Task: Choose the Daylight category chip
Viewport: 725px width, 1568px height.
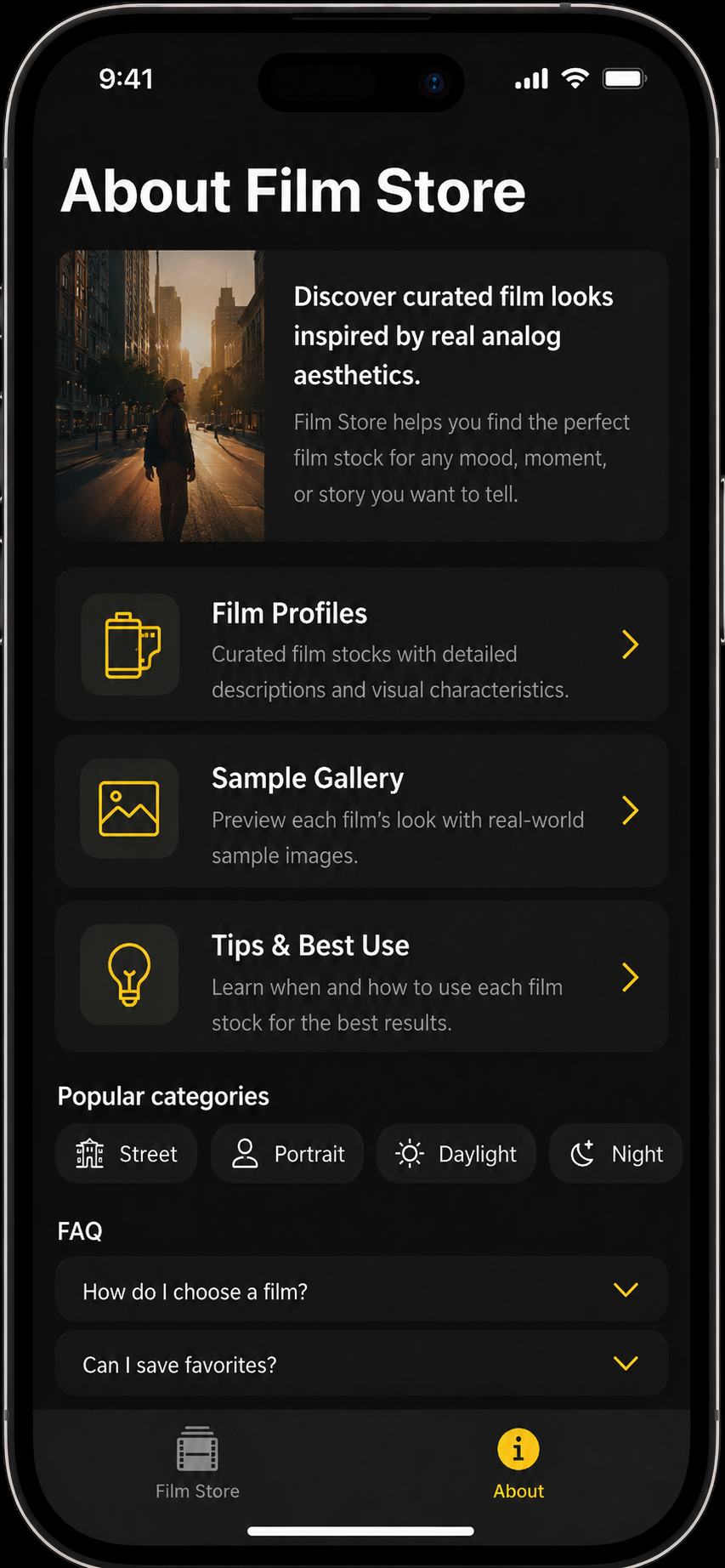Action: [456, 1154]
